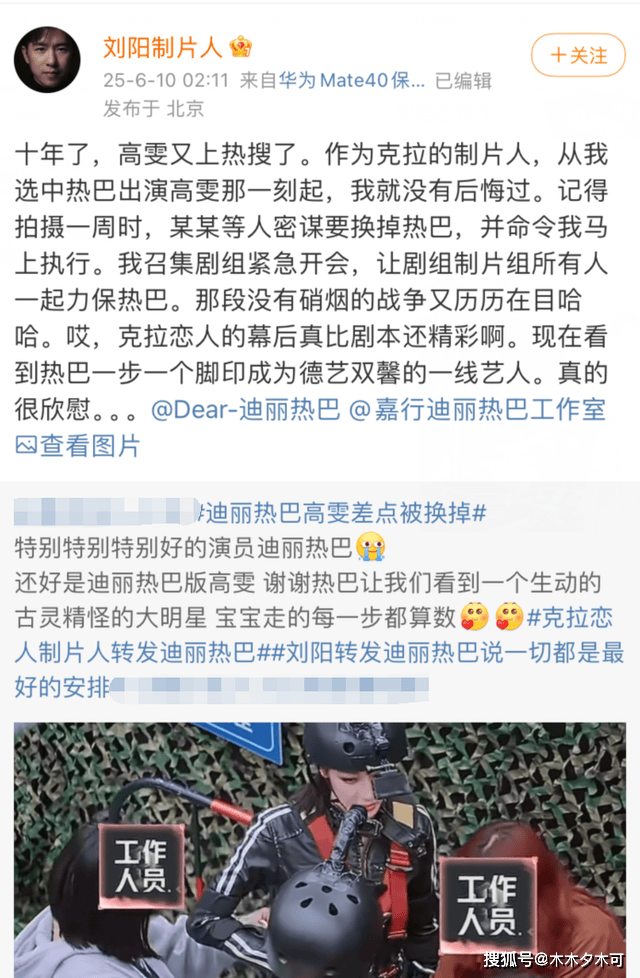The width and height of the screenshot is (640, 978).
Task: View the attached picture via 查看图片
Action: (78, 446)
